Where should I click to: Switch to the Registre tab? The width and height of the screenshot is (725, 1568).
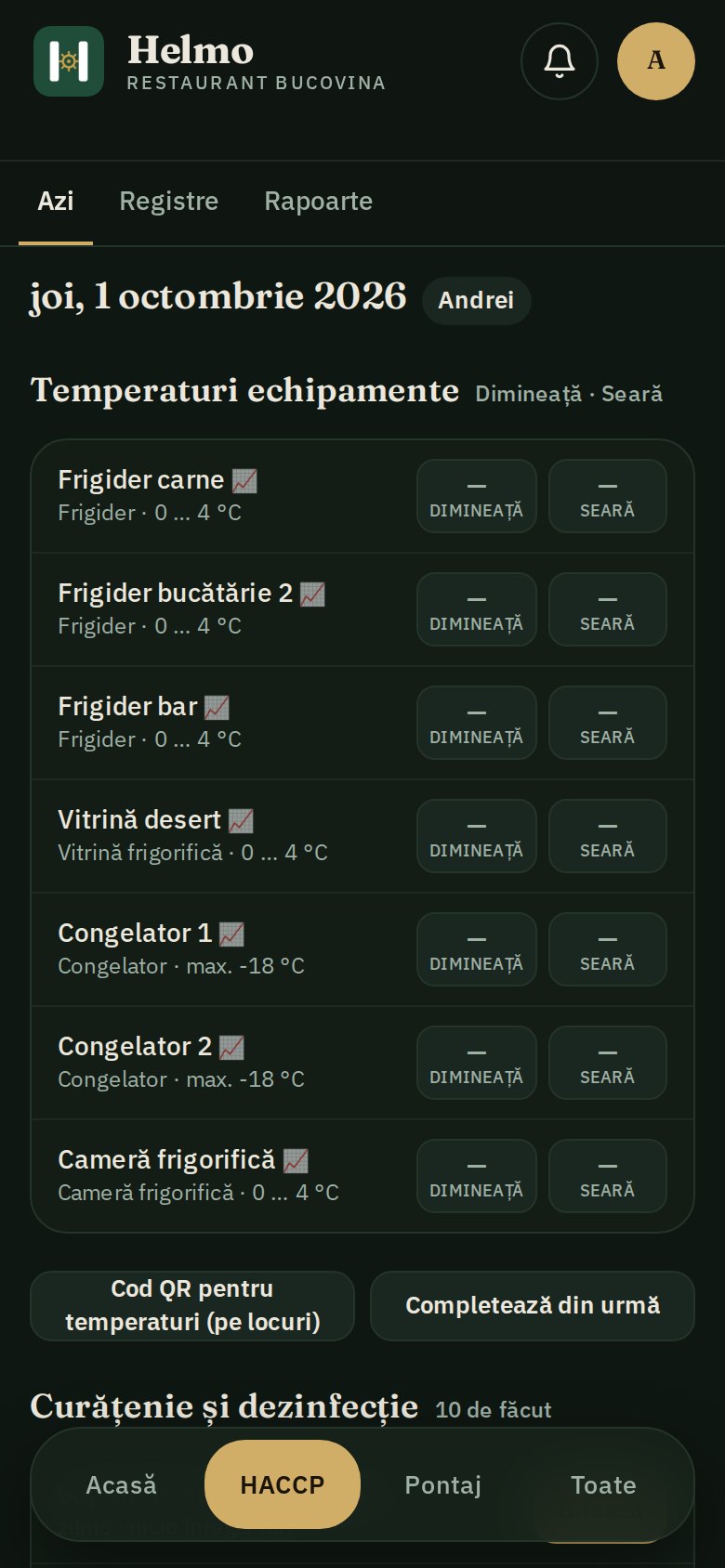pyautogui.click(x=169, y=202)
